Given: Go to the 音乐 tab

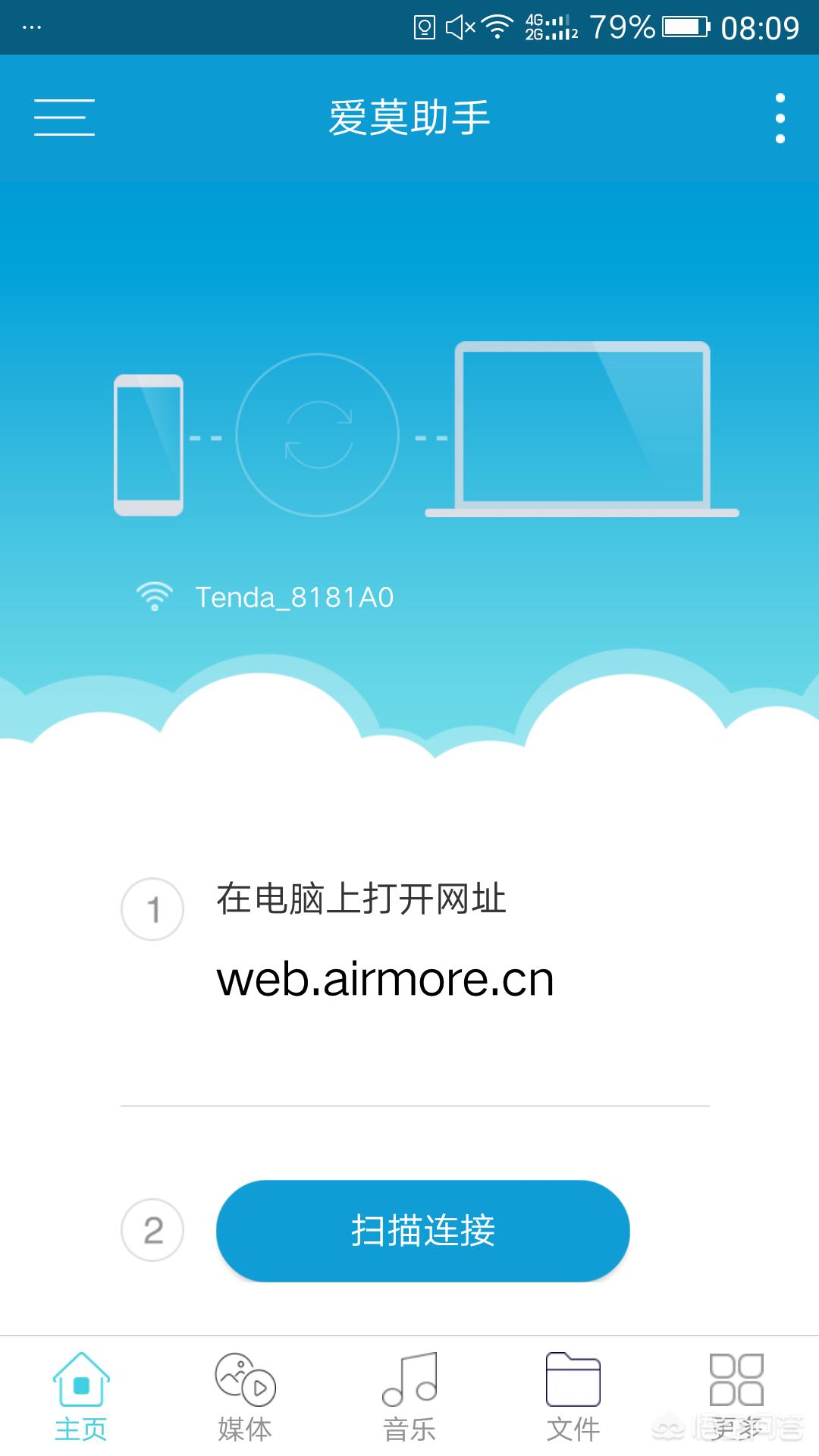Looking at the screenshot, I should [409, 1397].
